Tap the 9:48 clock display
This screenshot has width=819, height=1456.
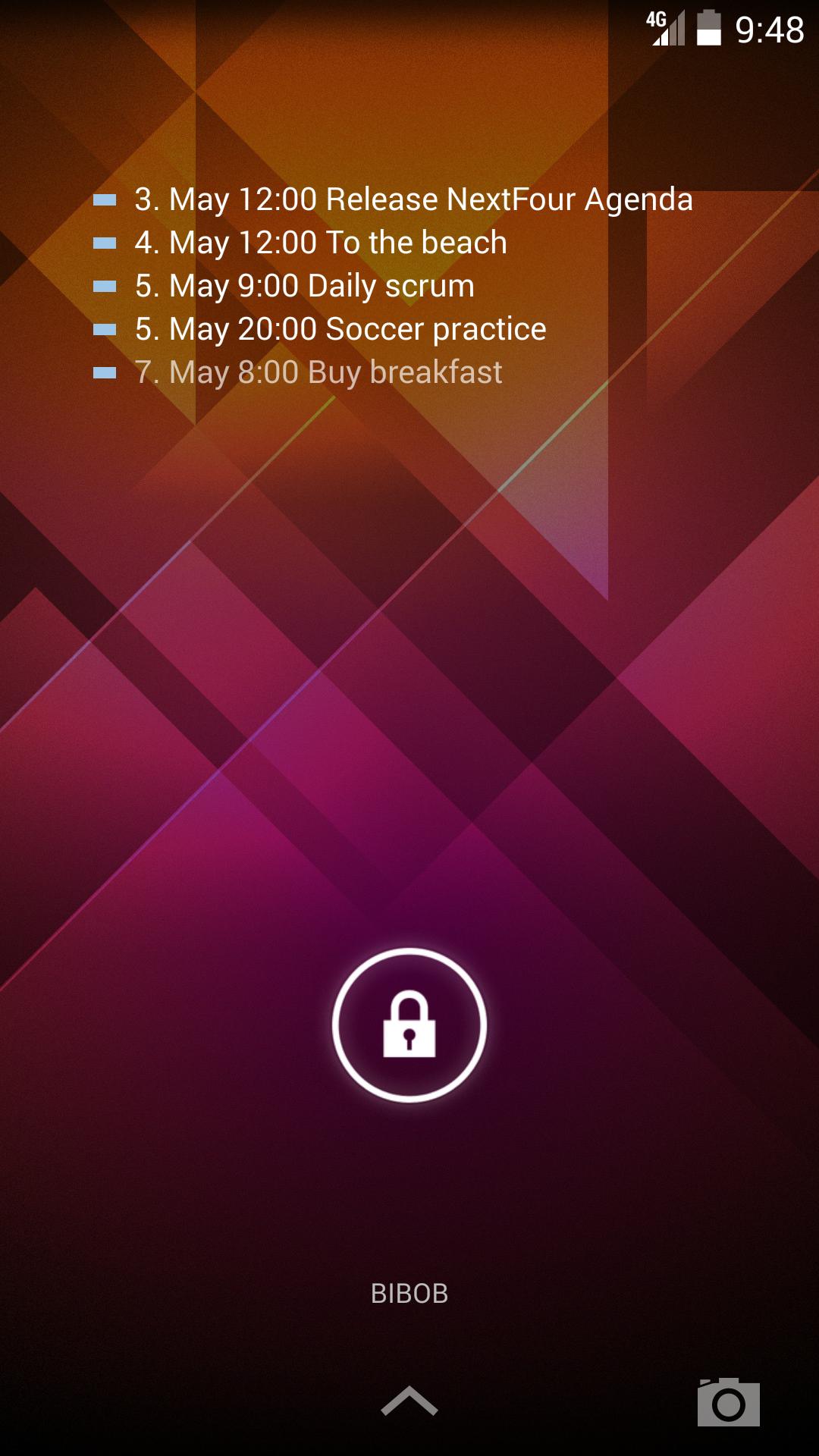click(768, 29)
